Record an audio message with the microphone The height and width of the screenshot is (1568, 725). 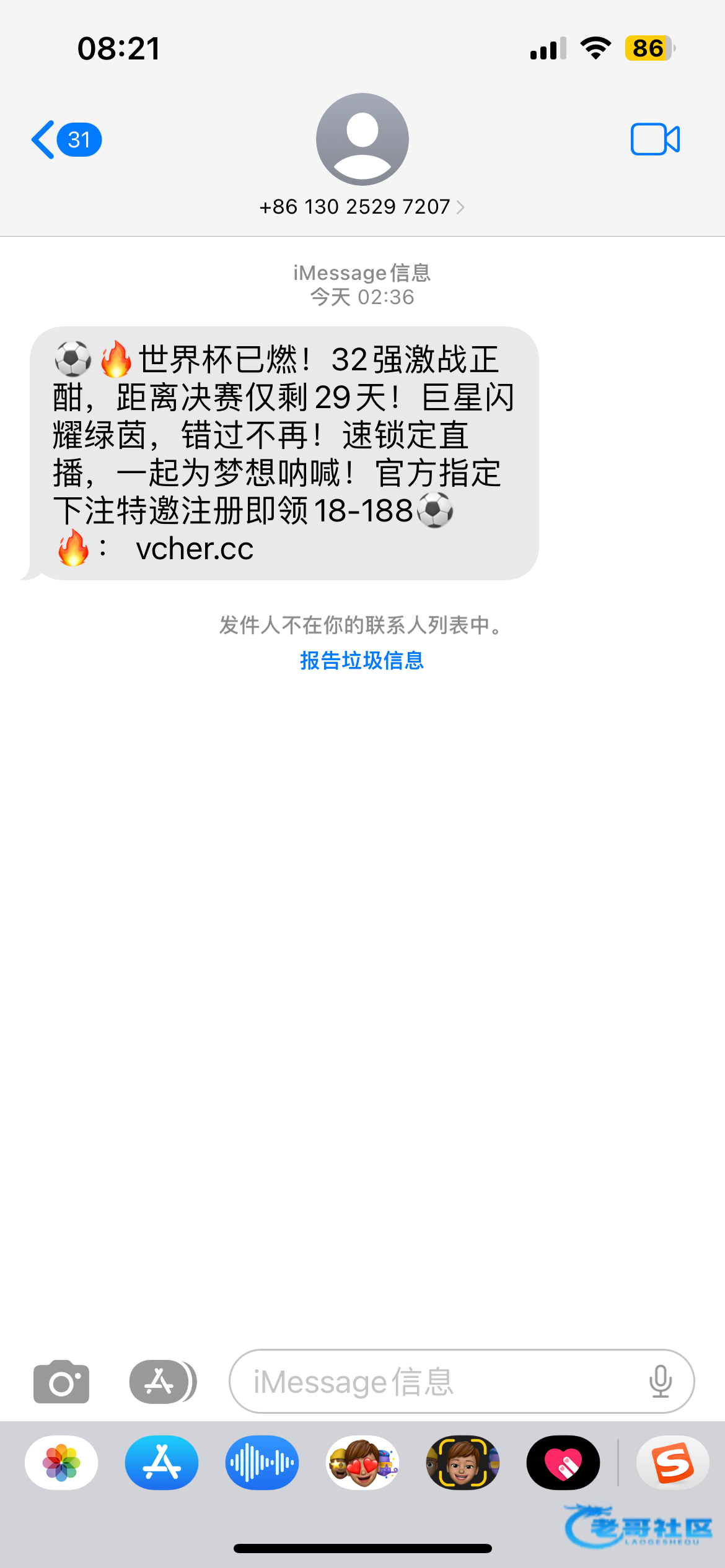tap(661, 1382)
